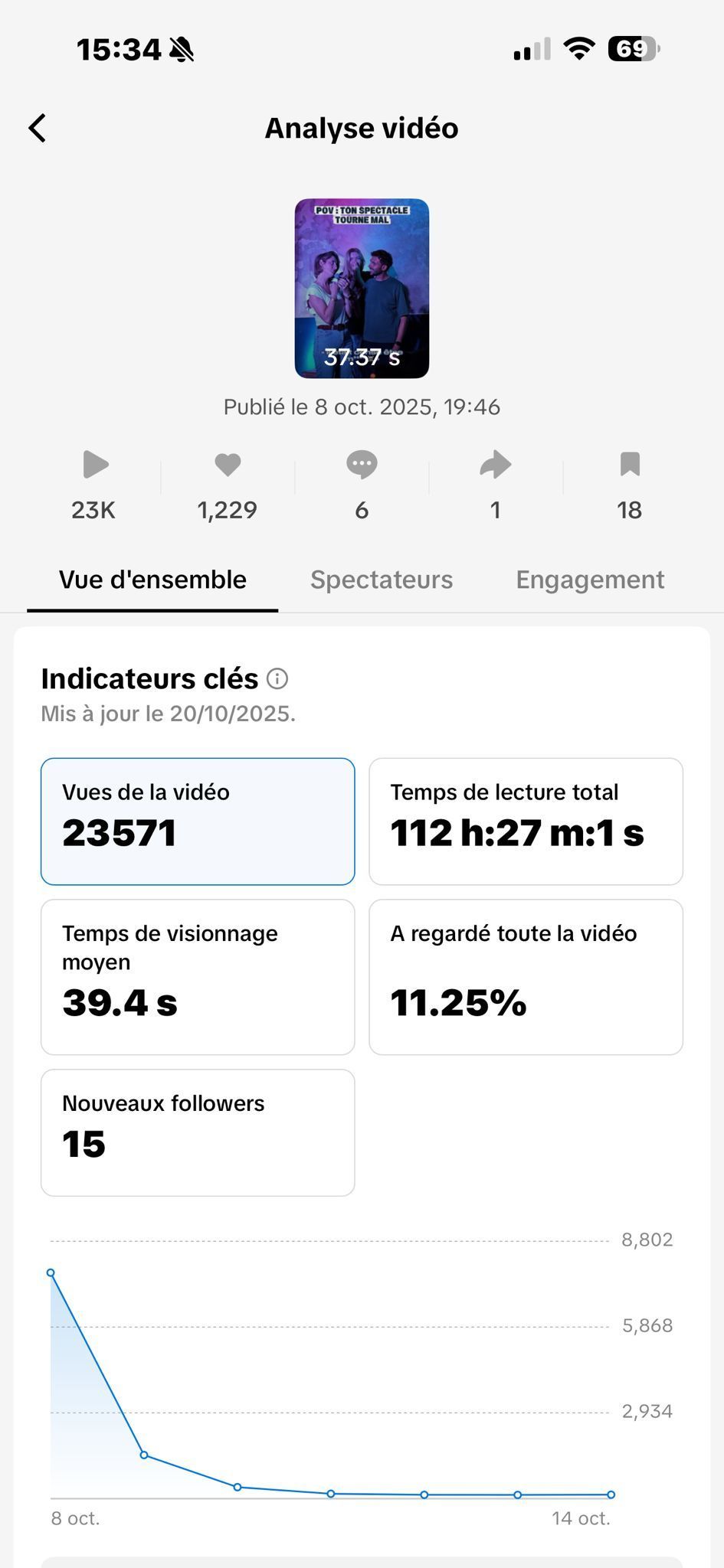Show Temps de visionnage moyen chart
Viewport: 724px width, 1568px height.
click(198, 976)
